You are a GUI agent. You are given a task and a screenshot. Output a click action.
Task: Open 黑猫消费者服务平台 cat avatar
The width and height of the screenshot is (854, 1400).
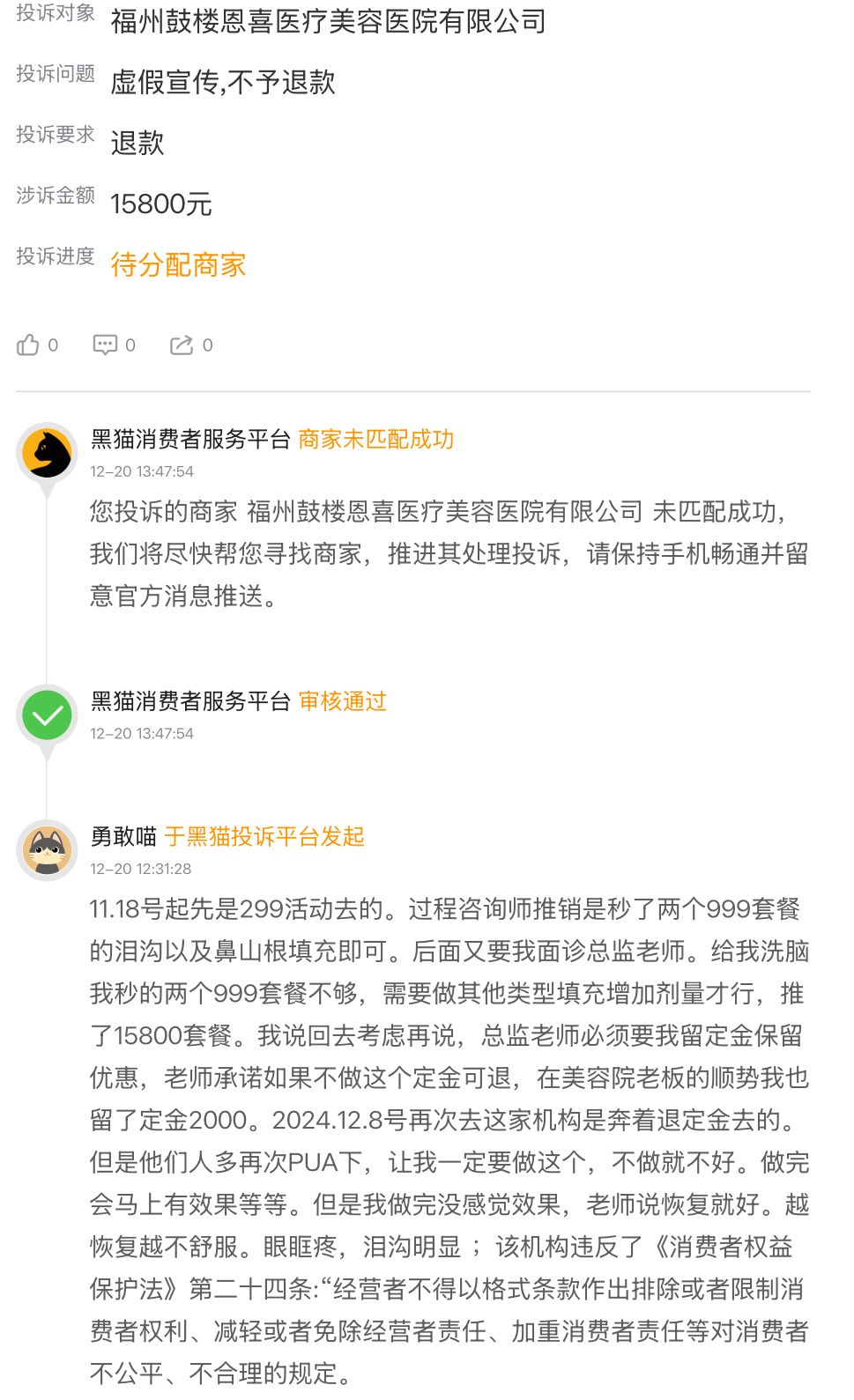(48, 453)
